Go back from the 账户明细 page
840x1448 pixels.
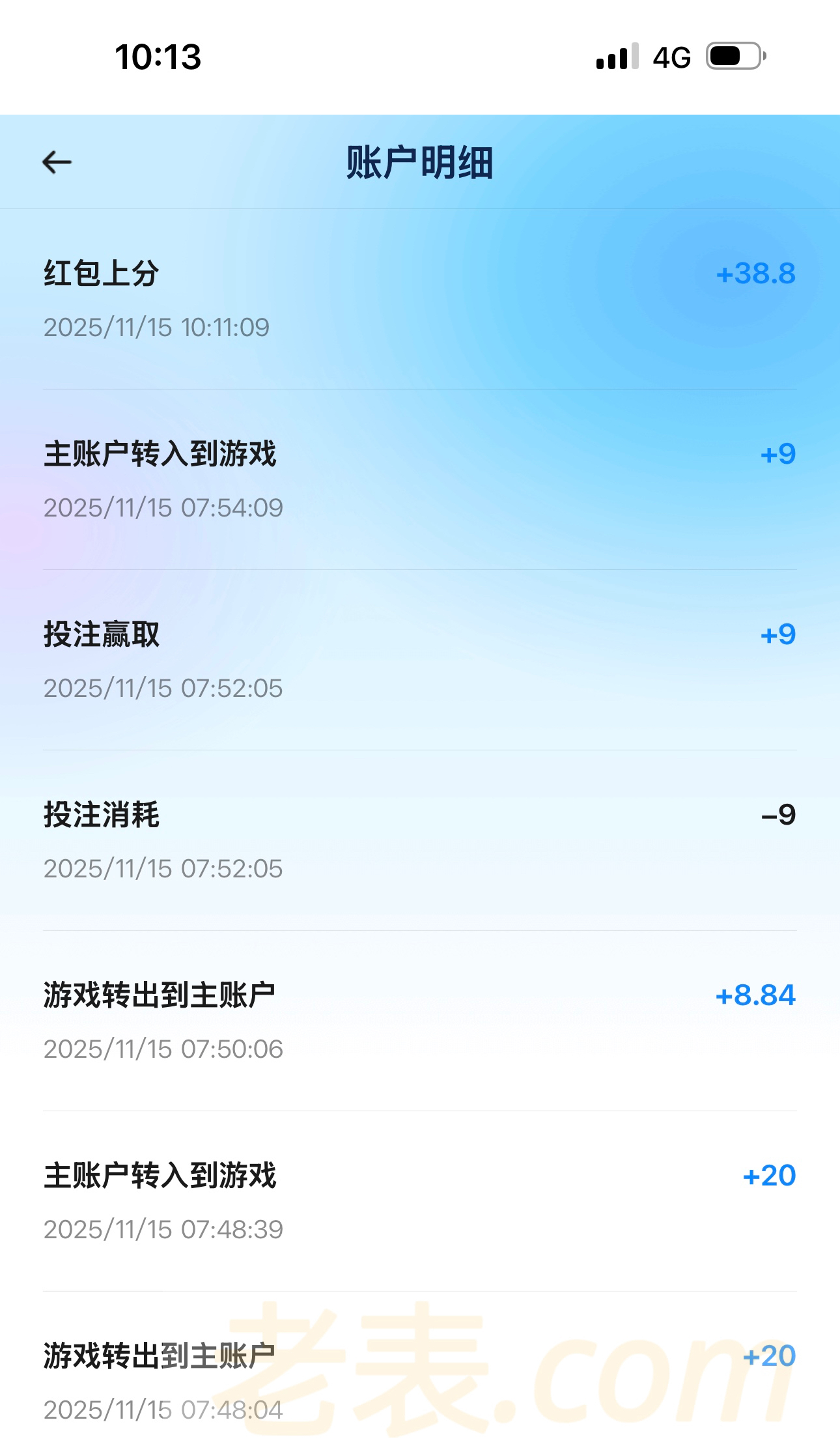[x=57, y=162]
